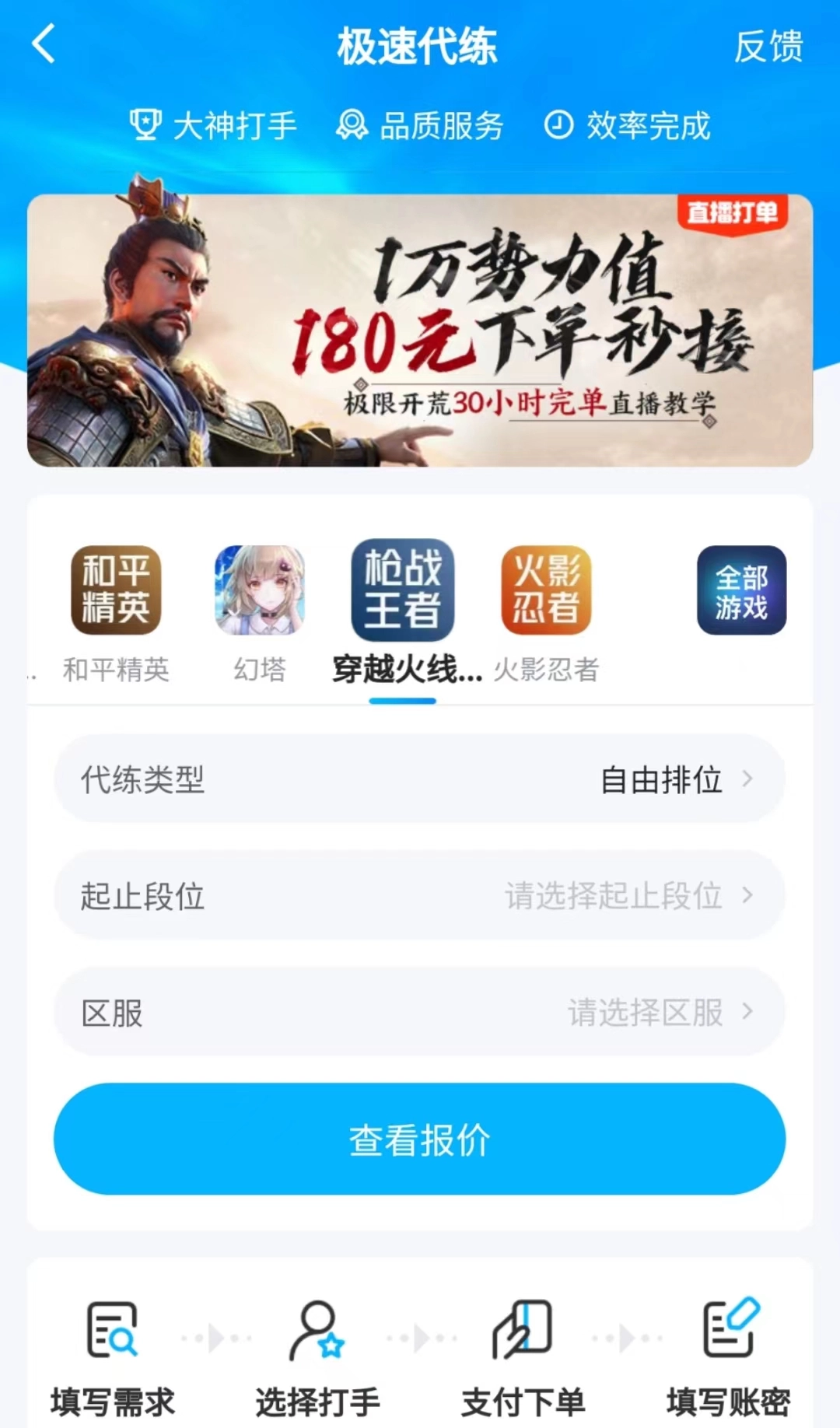The image size is (840, 1428).
Task: Open the 1万势力值 promo banner
Action: point(420,331)
